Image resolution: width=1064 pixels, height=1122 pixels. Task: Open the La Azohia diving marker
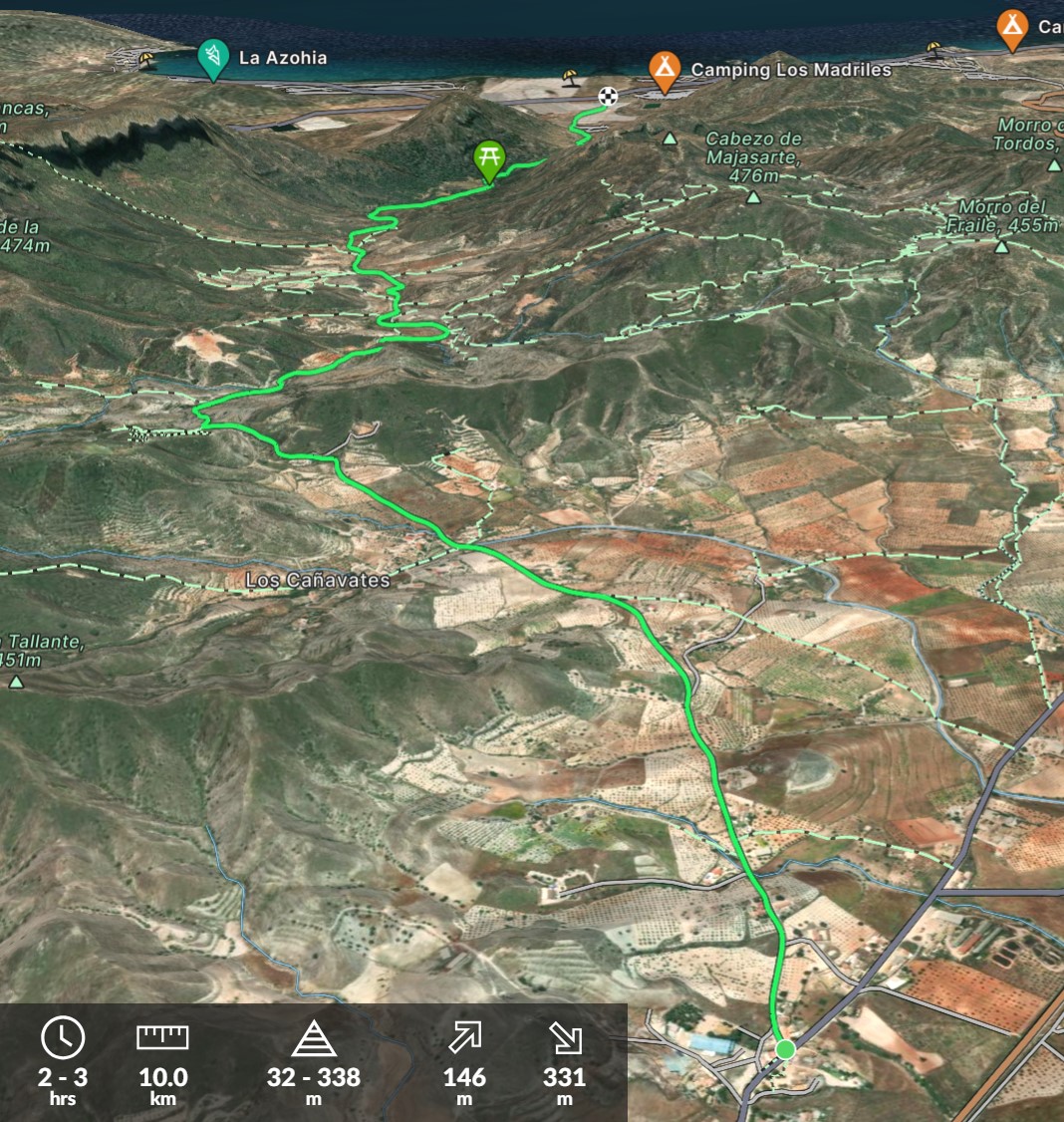212,57
